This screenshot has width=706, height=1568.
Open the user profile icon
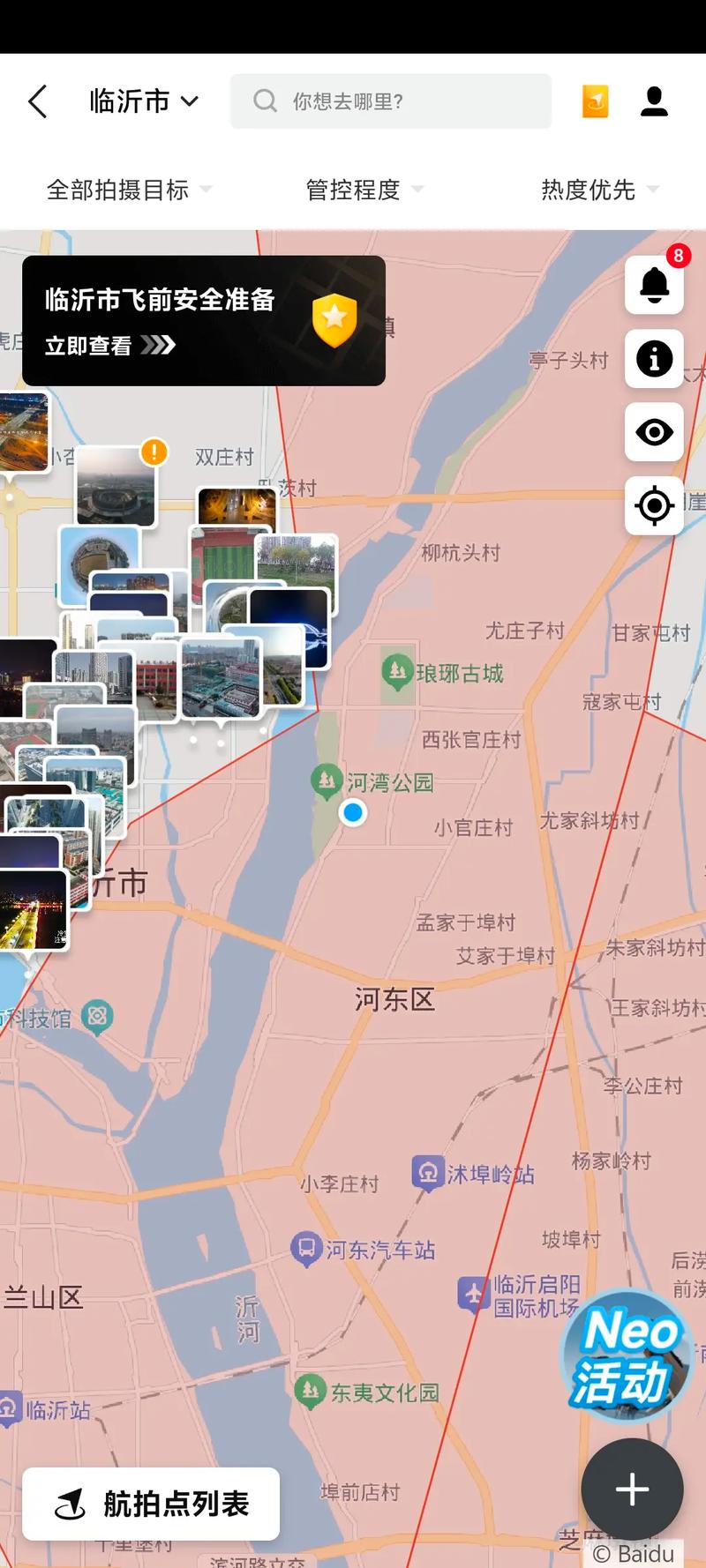click(x=654, y=101)
